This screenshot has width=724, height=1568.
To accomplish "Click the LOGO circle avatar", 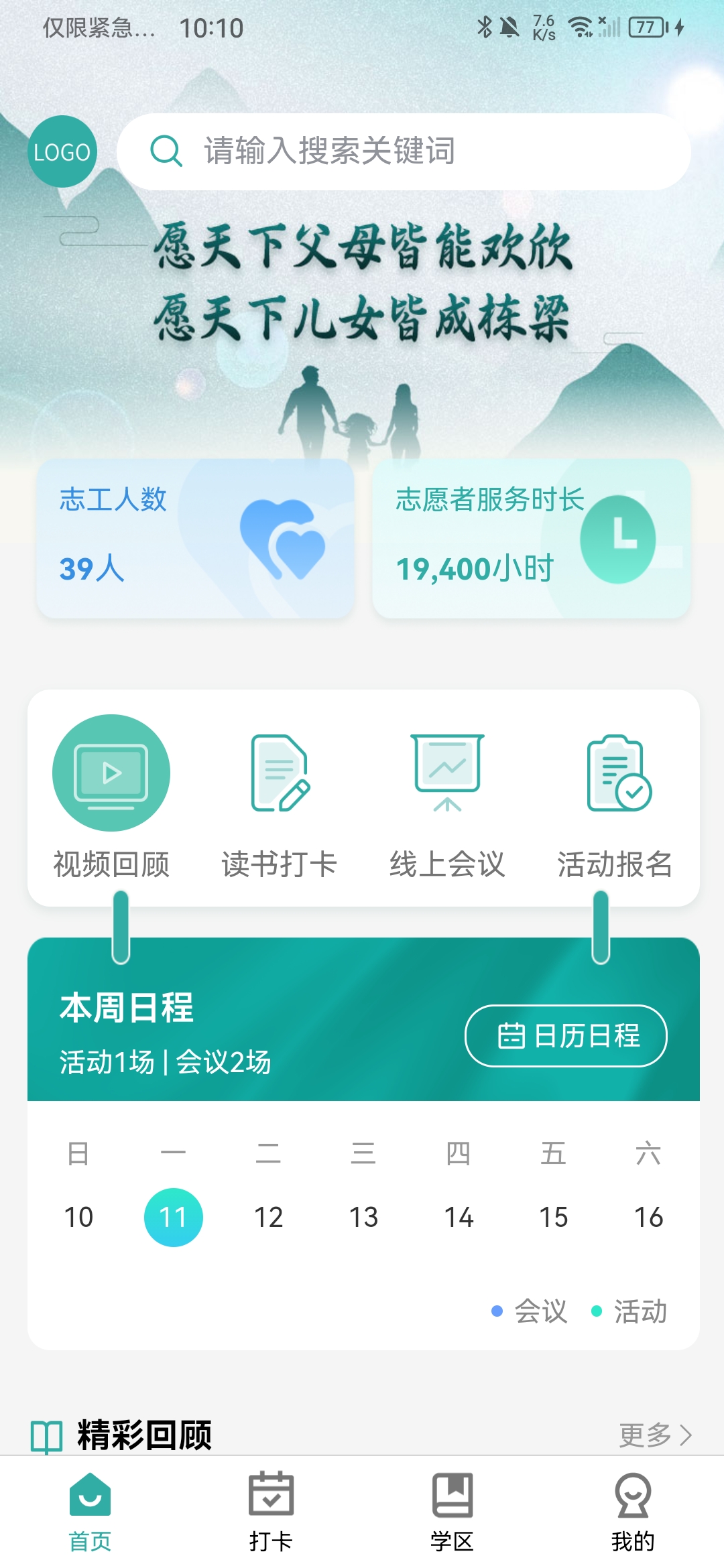I will (62, 152).
